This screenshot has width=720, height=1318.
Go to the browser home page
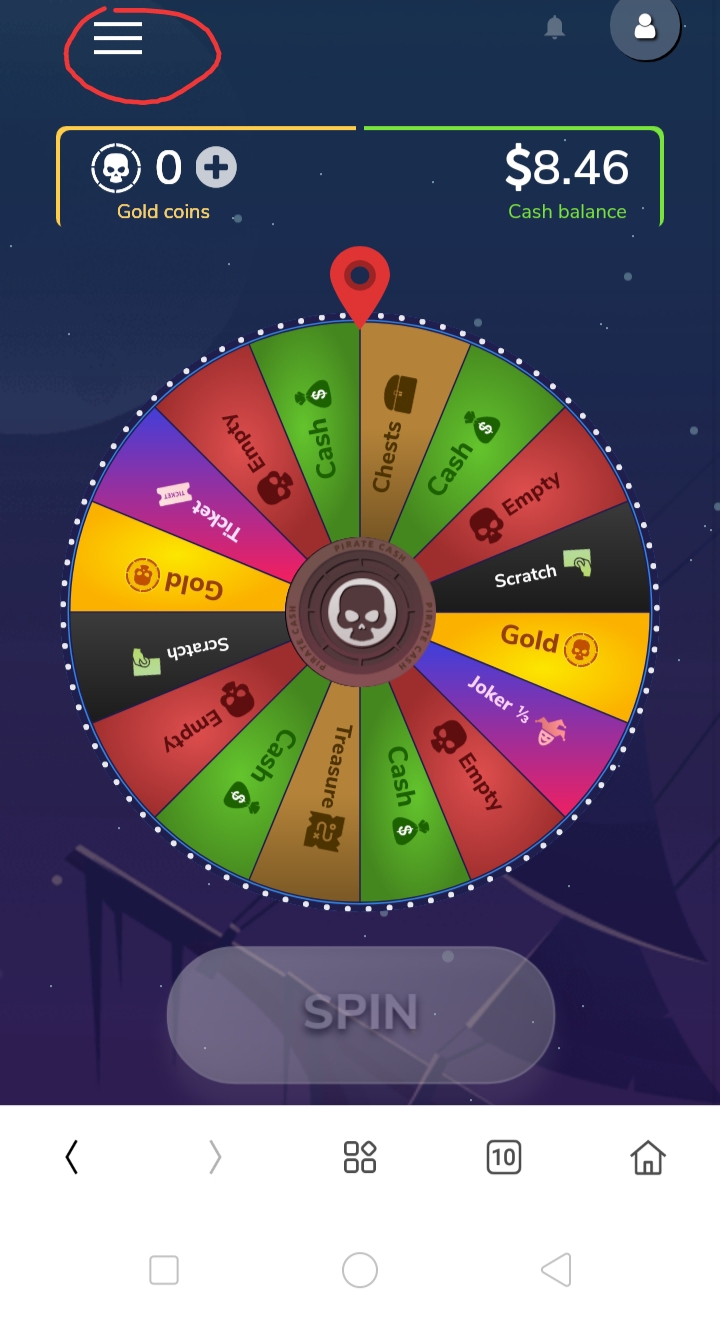click(x=648, y=1157)
